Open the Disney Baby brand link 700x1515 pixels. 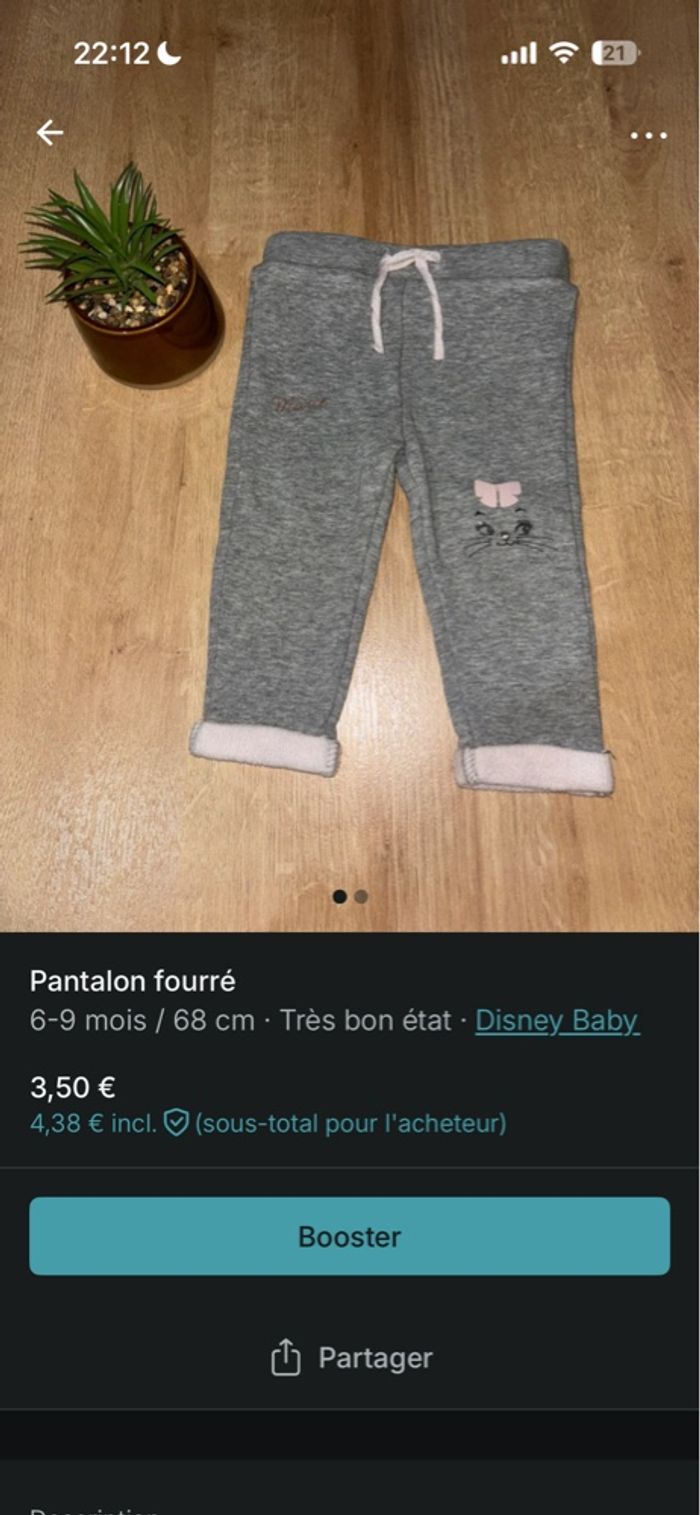[x=556, y=1020]
